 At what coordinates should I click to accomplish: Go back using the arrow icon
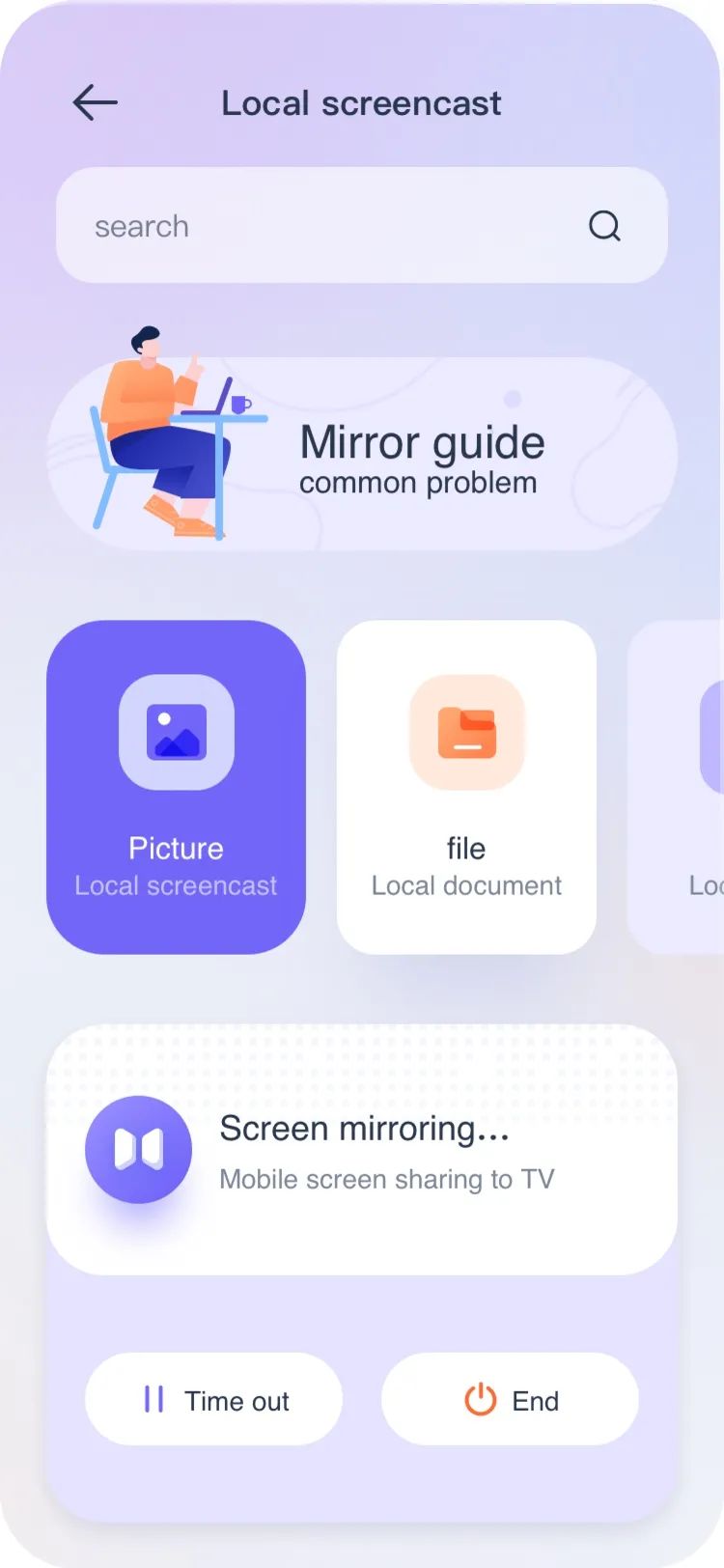95,102
